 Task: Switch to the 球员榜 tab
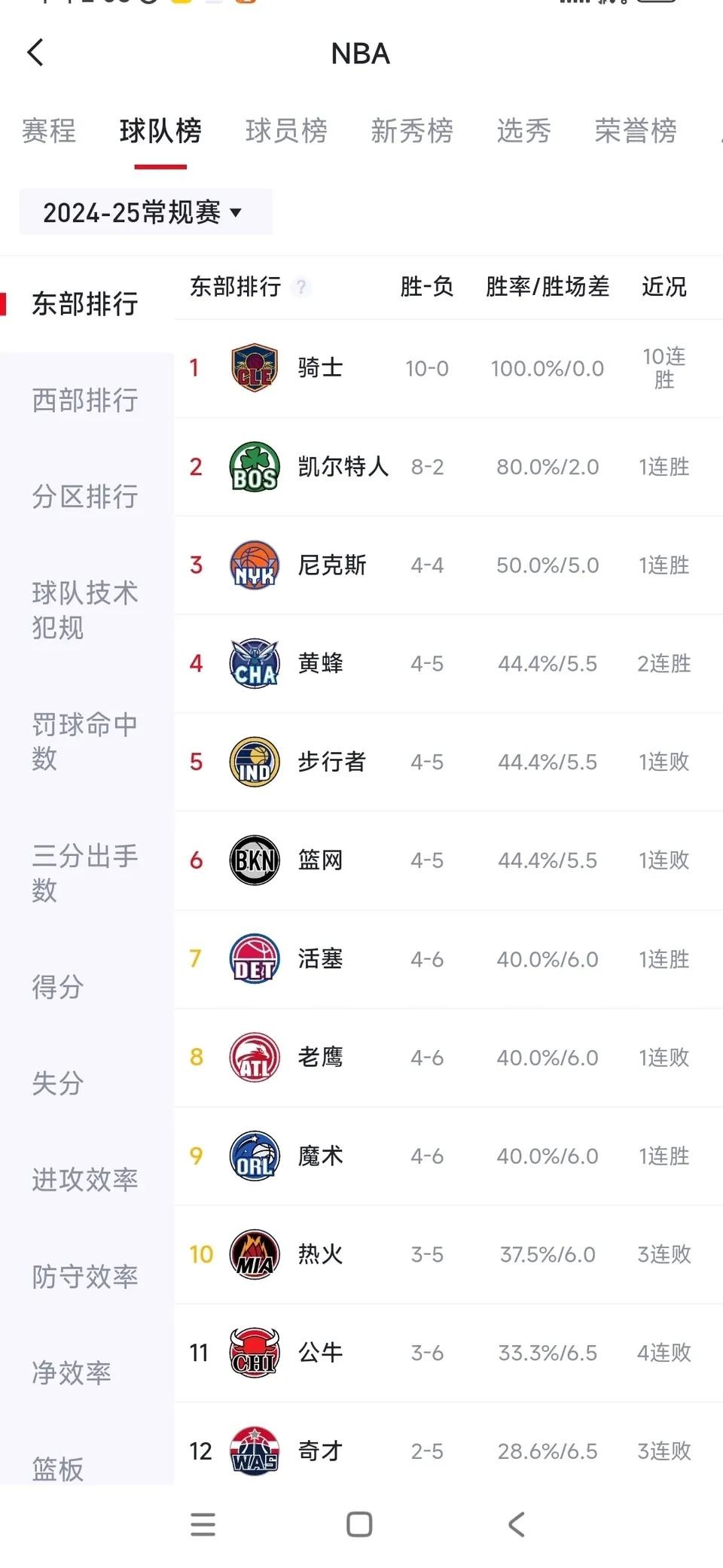[286, 131]
